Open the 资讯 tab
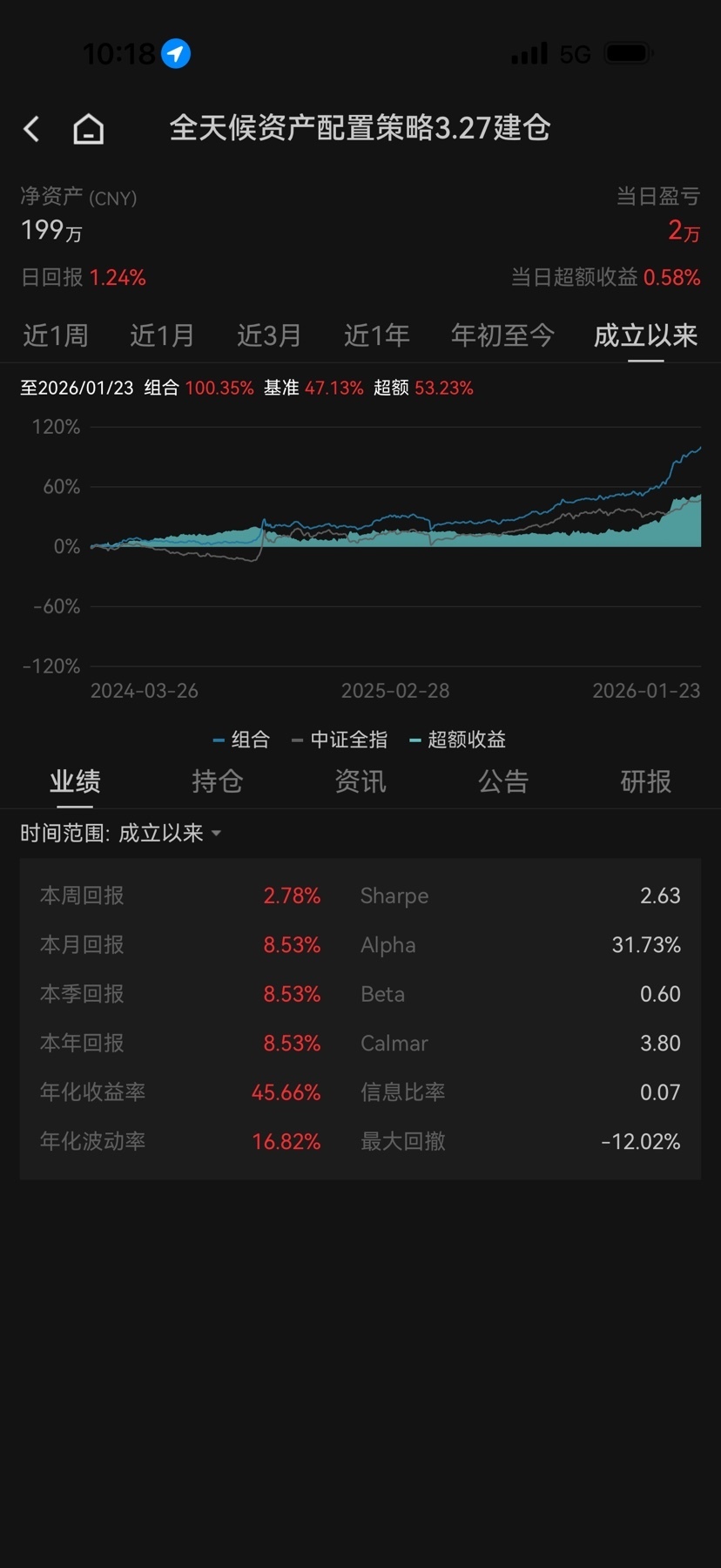The height and width of the screenshot is (1568, 721). point(360,781)
